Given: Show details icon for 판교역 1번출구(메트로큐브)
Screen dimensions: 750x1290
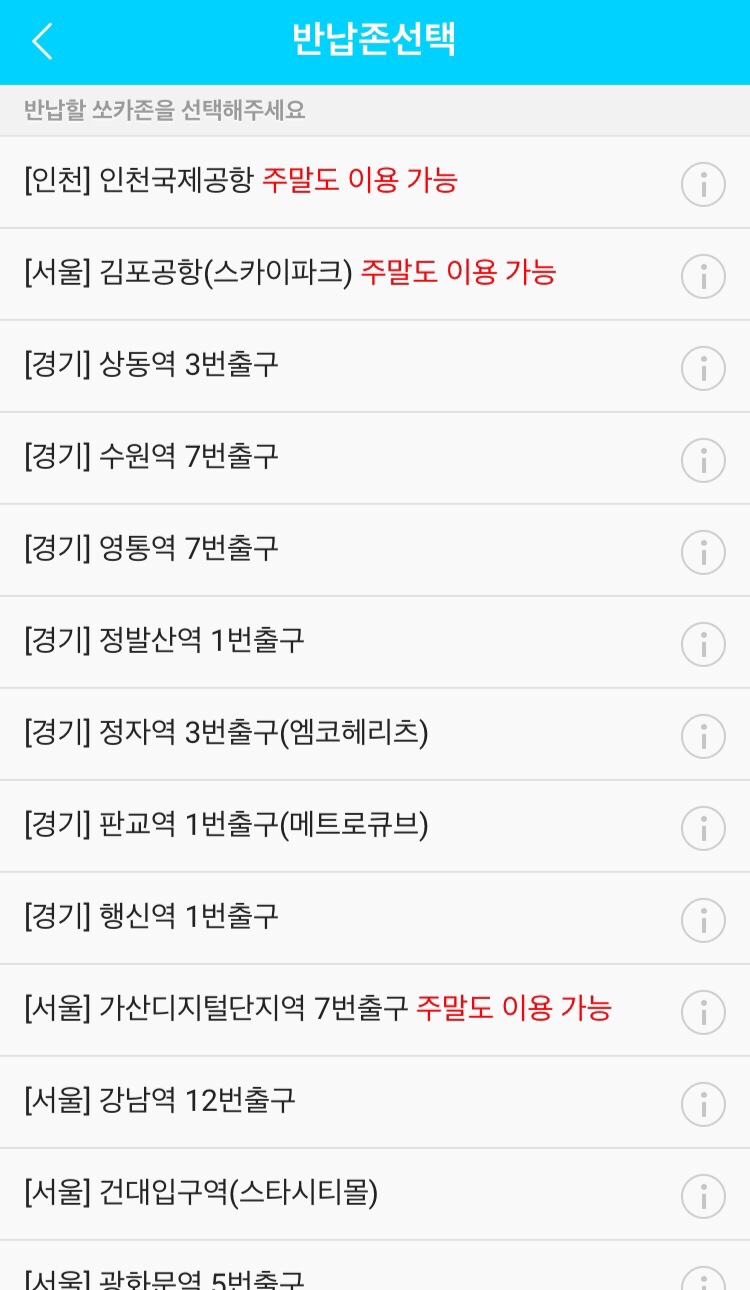Looking at the screenshot, I should (x=703, y=828).
